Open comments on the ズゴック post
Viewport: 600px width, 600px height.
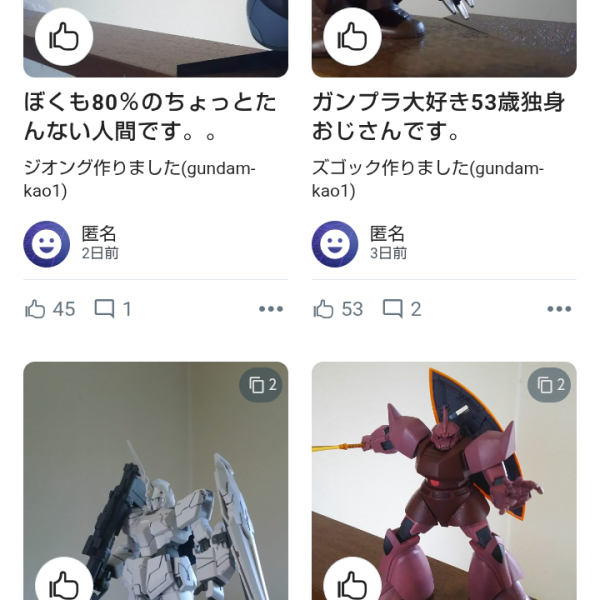(393, 309)
